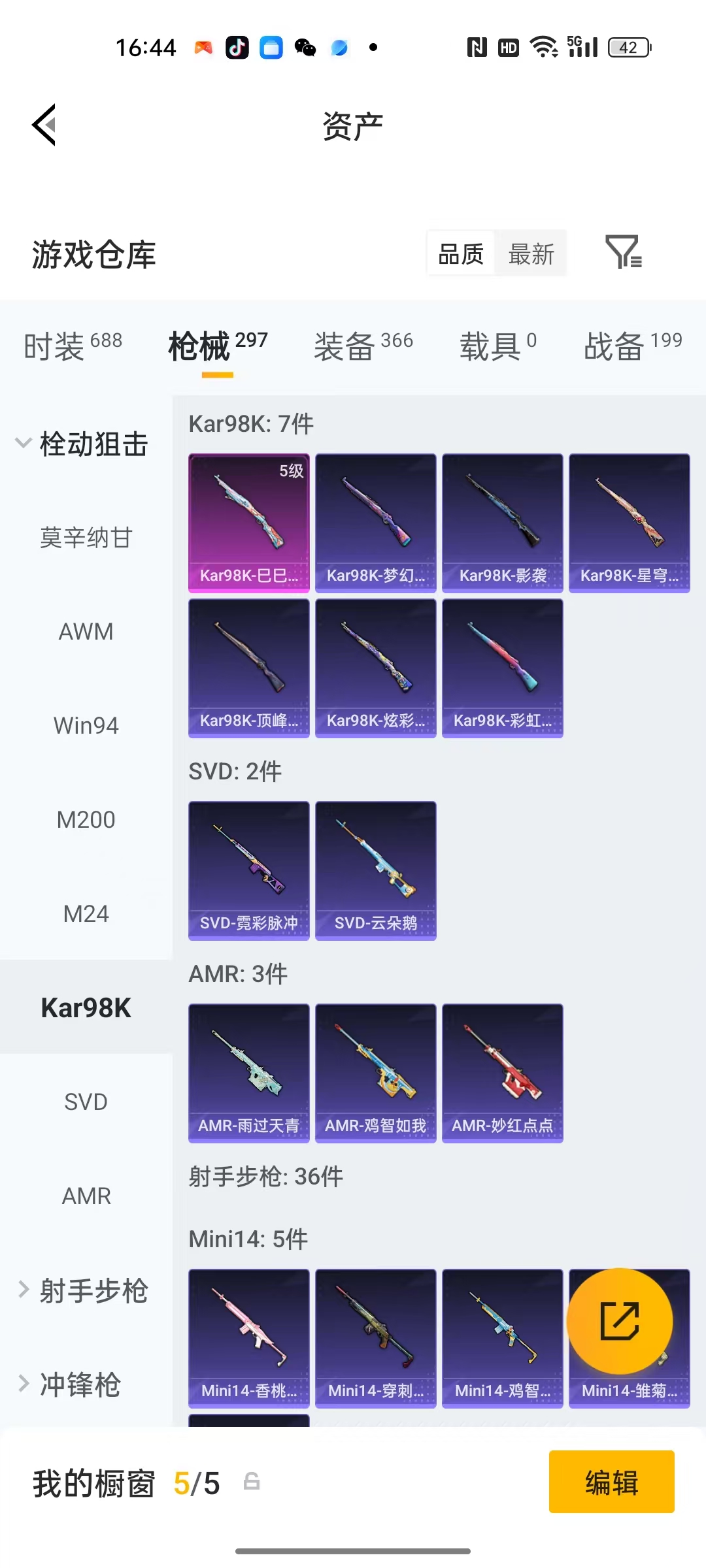Tap the 编辑 button
This screenshot has width=706, height=1568.
point(611,1482)
